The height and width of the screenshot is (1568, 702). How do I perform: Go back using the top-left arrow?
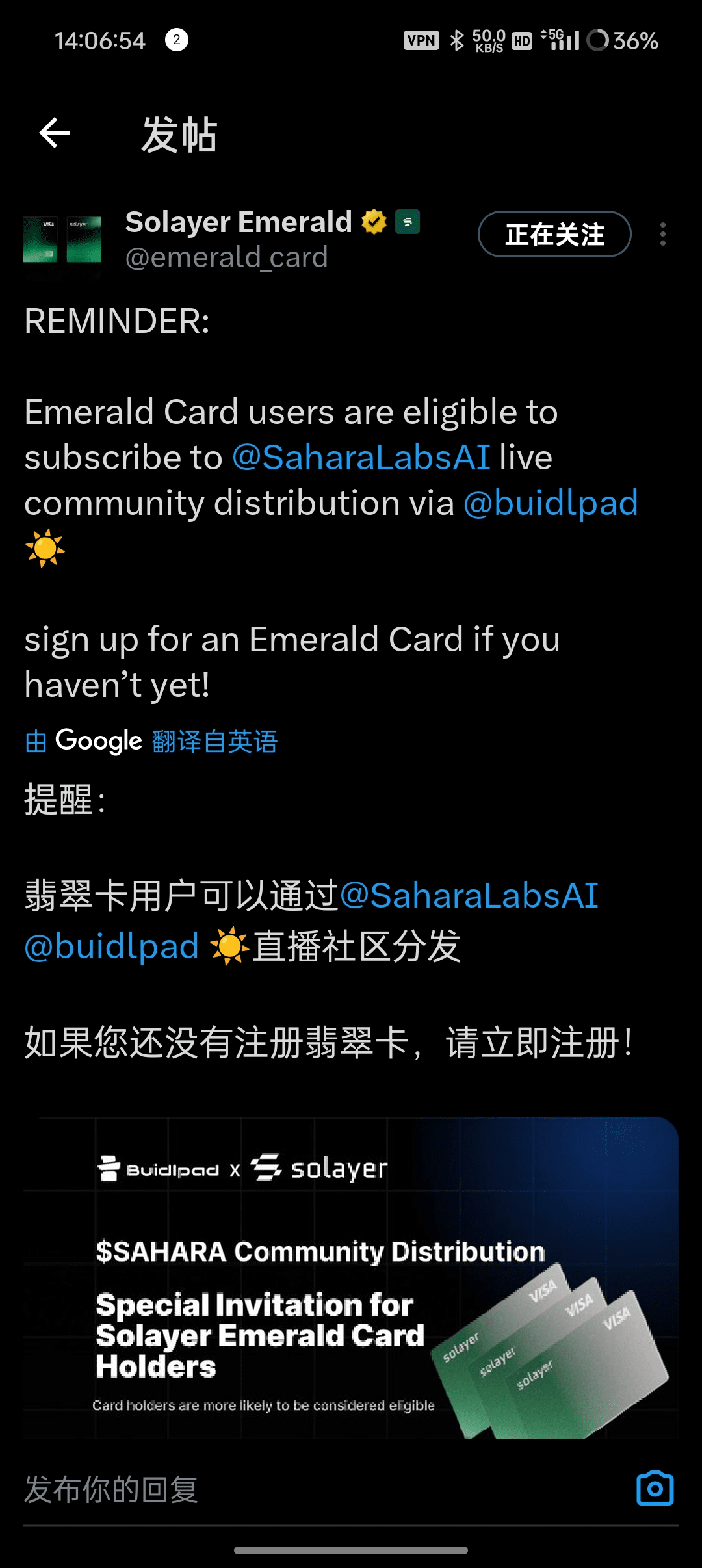[55, 133]
